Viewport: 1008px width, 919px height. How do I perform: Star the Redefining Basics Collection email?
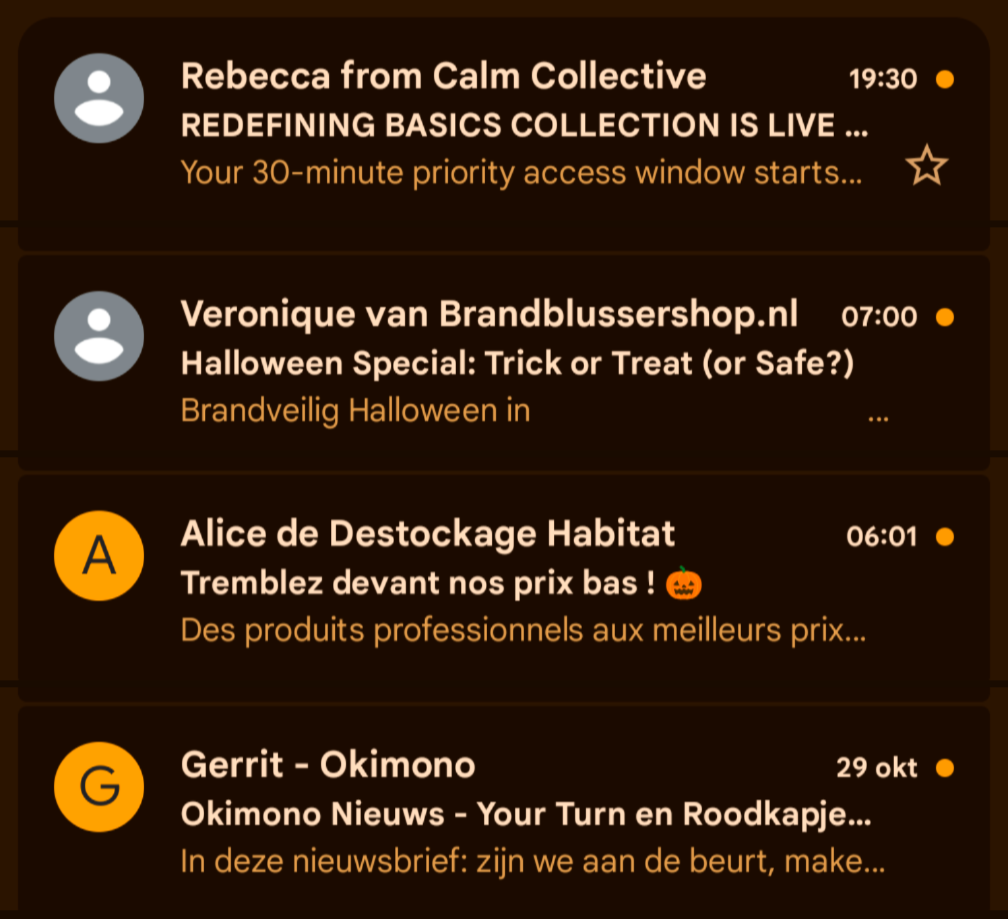tap(926, 167)
